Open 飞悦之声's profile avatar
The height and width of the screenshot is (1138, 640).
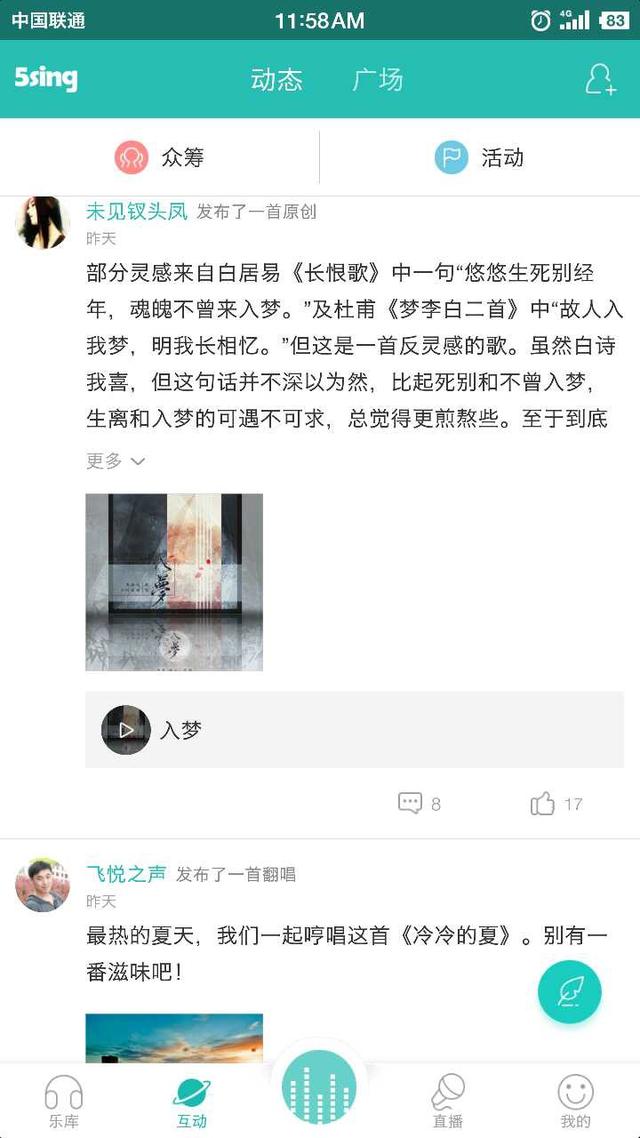point(42,884)
